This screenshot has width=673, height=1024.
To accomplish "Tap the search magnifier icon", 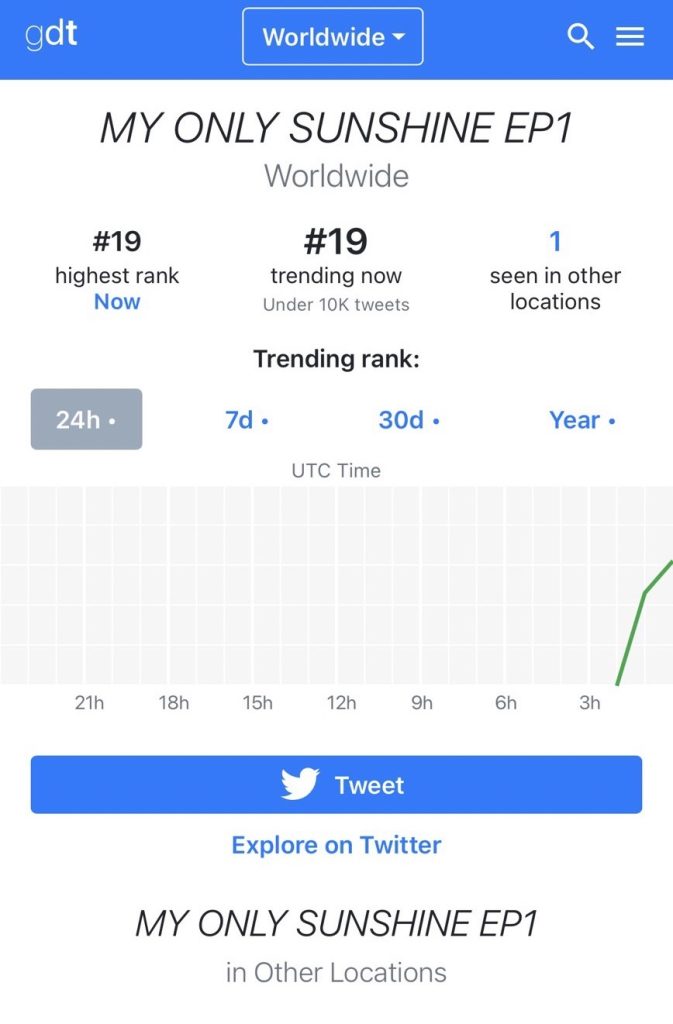I will [x=580, y=37].
